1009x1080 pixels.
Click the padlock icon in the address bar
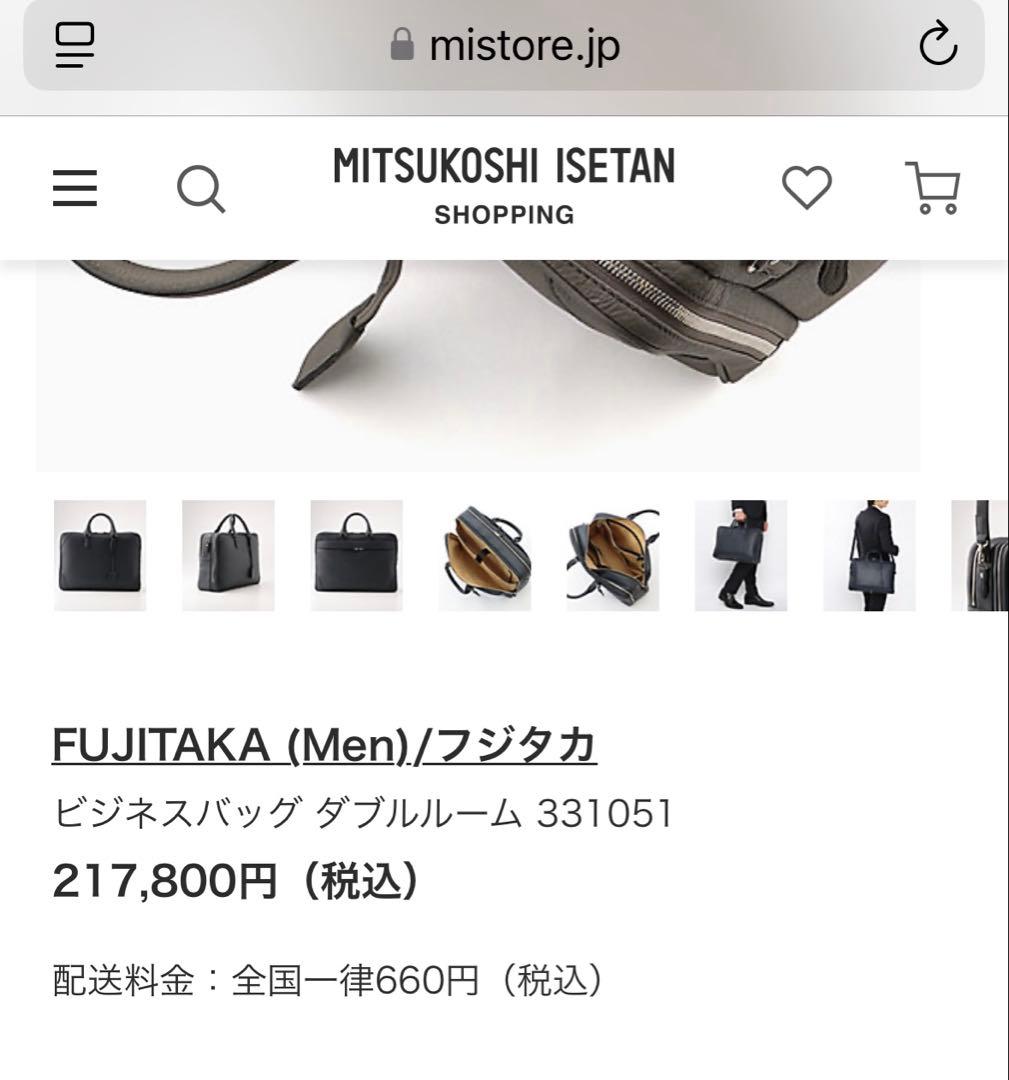pos(403,44)
